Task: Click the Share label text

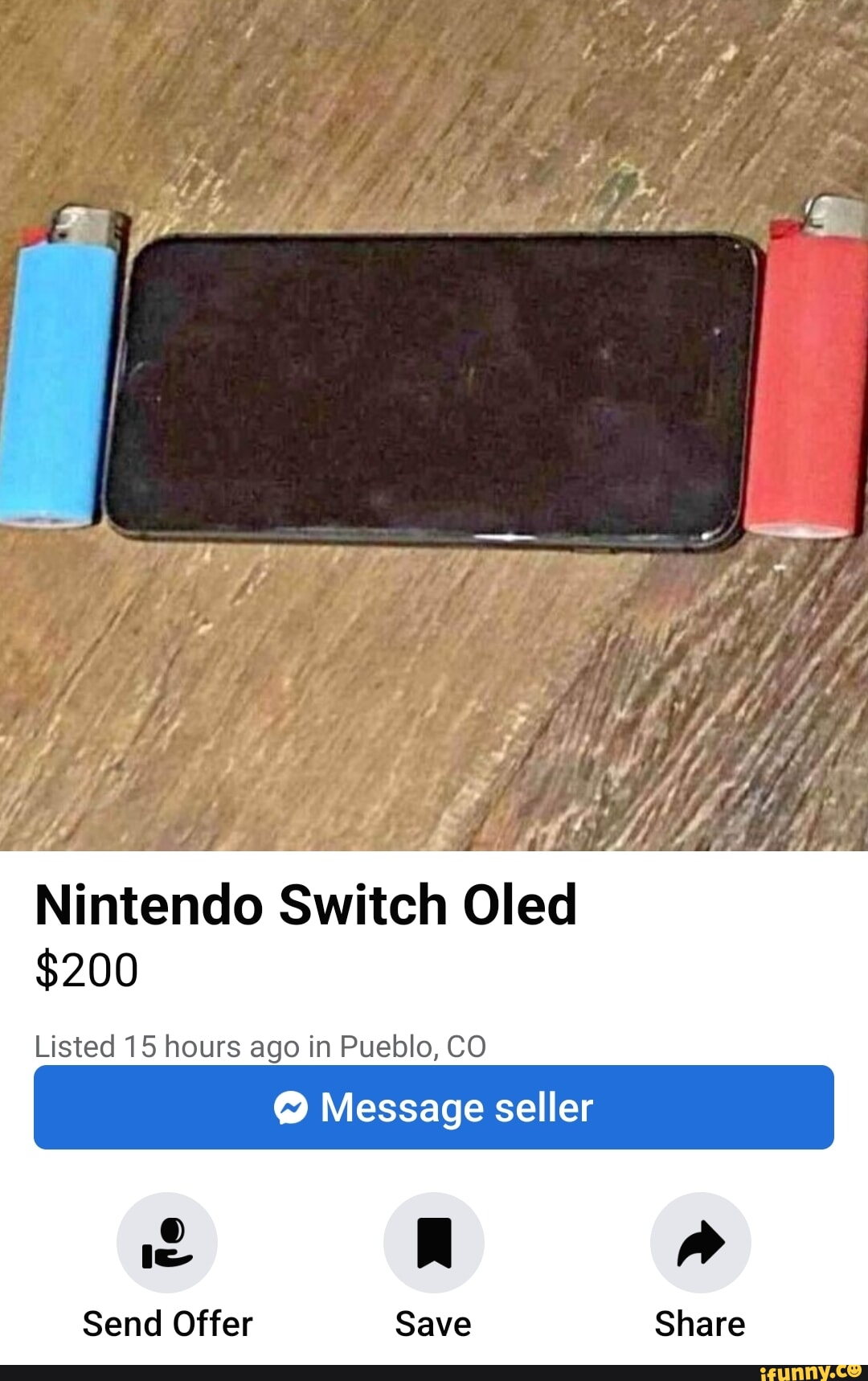Action: [x=698, y=1322]
